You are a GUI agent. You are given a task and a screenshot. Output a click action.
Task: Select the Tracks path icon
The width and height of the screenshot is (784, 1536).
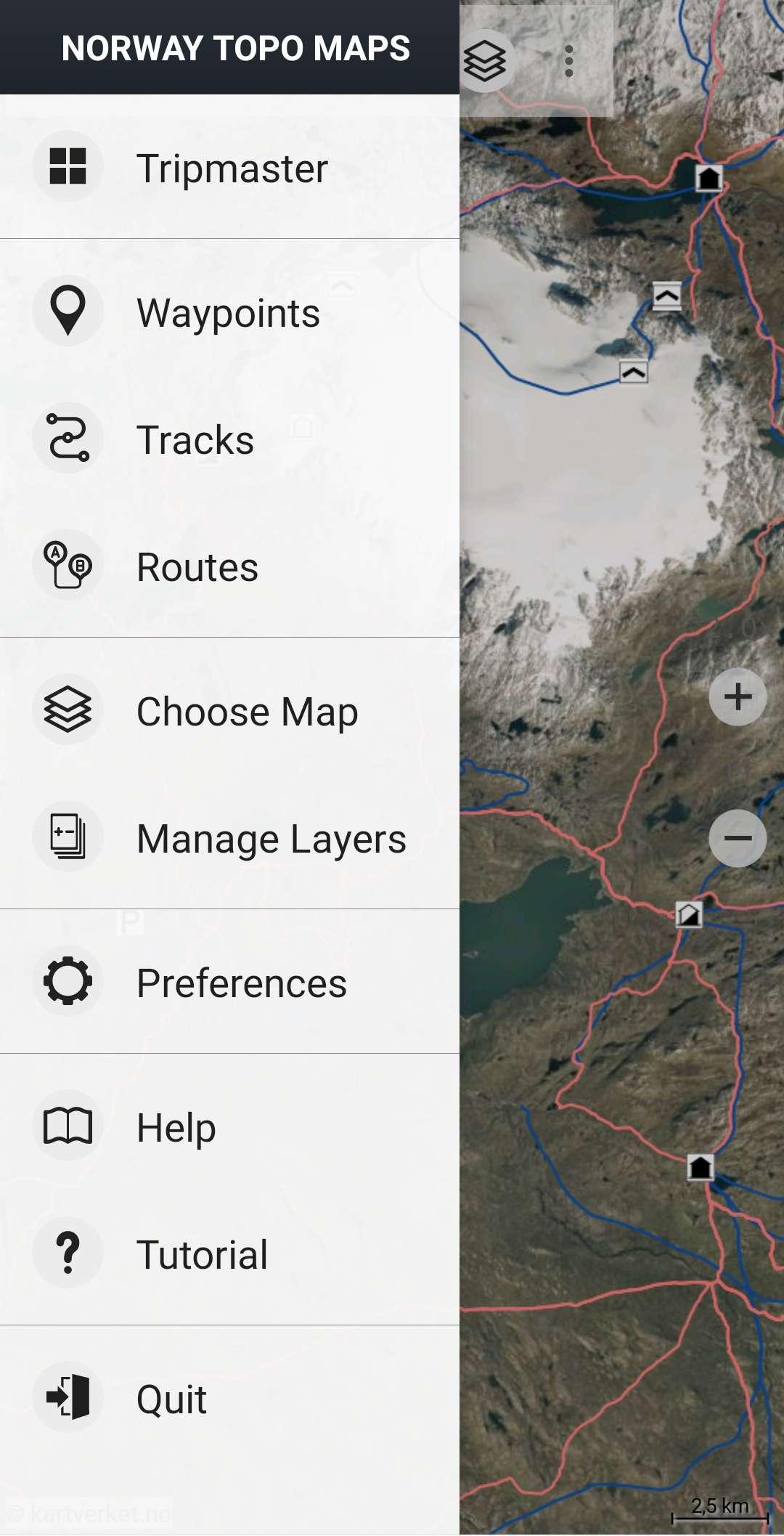pos(68,438)
